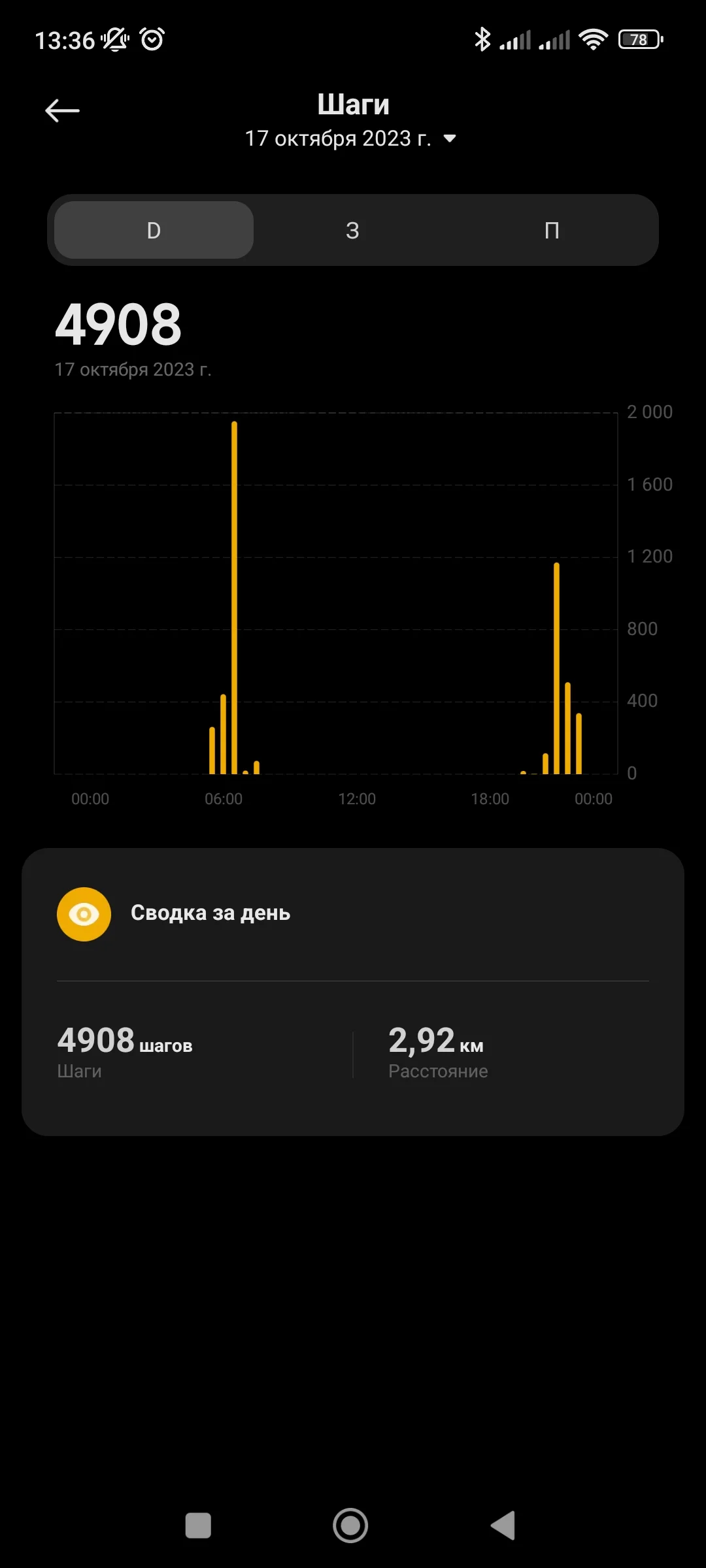Open the date picker via 17 октября dropdown arrow

[450, 139]
